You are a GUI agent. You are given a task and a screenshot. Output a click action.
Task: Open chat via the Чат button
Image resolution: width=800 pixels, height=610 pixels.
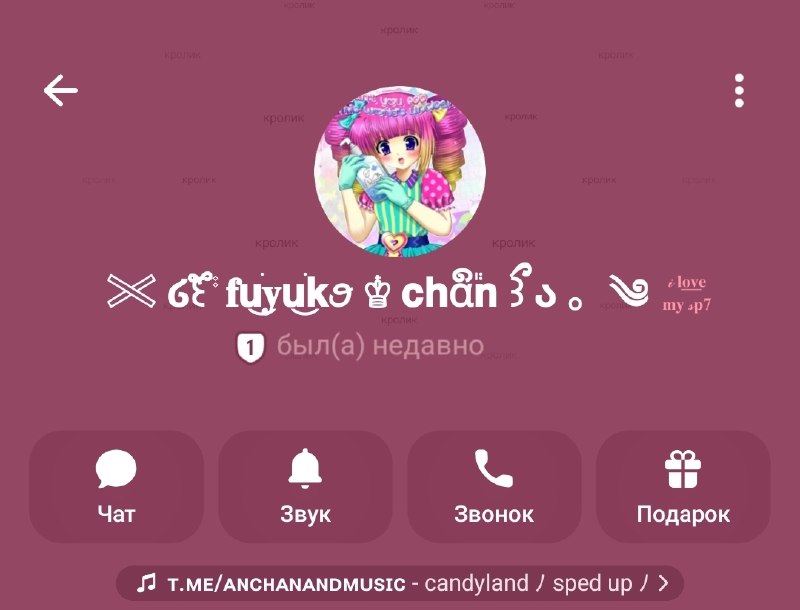(x=116, y=487)
